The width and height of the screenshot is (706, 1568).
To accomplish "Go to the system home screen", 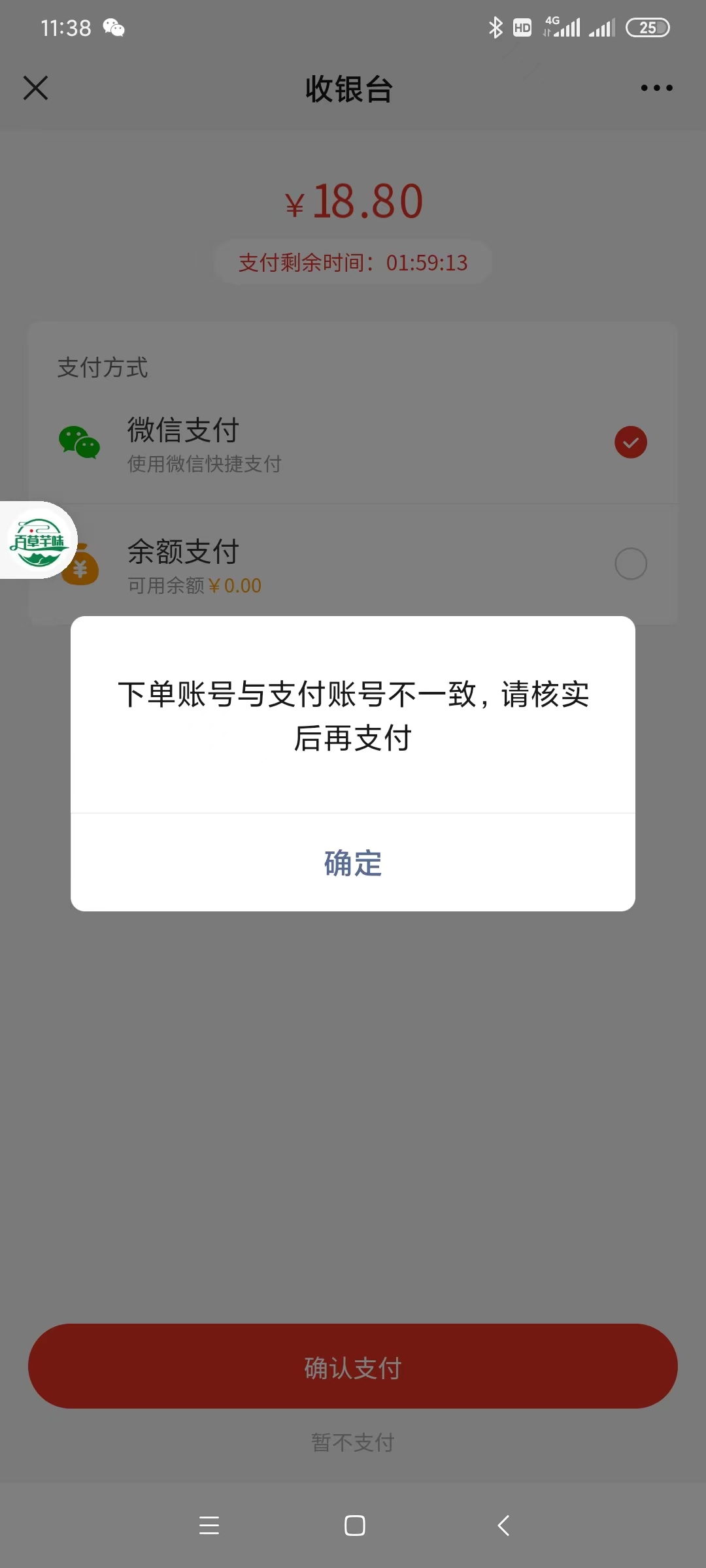I will pos(354,1526).
